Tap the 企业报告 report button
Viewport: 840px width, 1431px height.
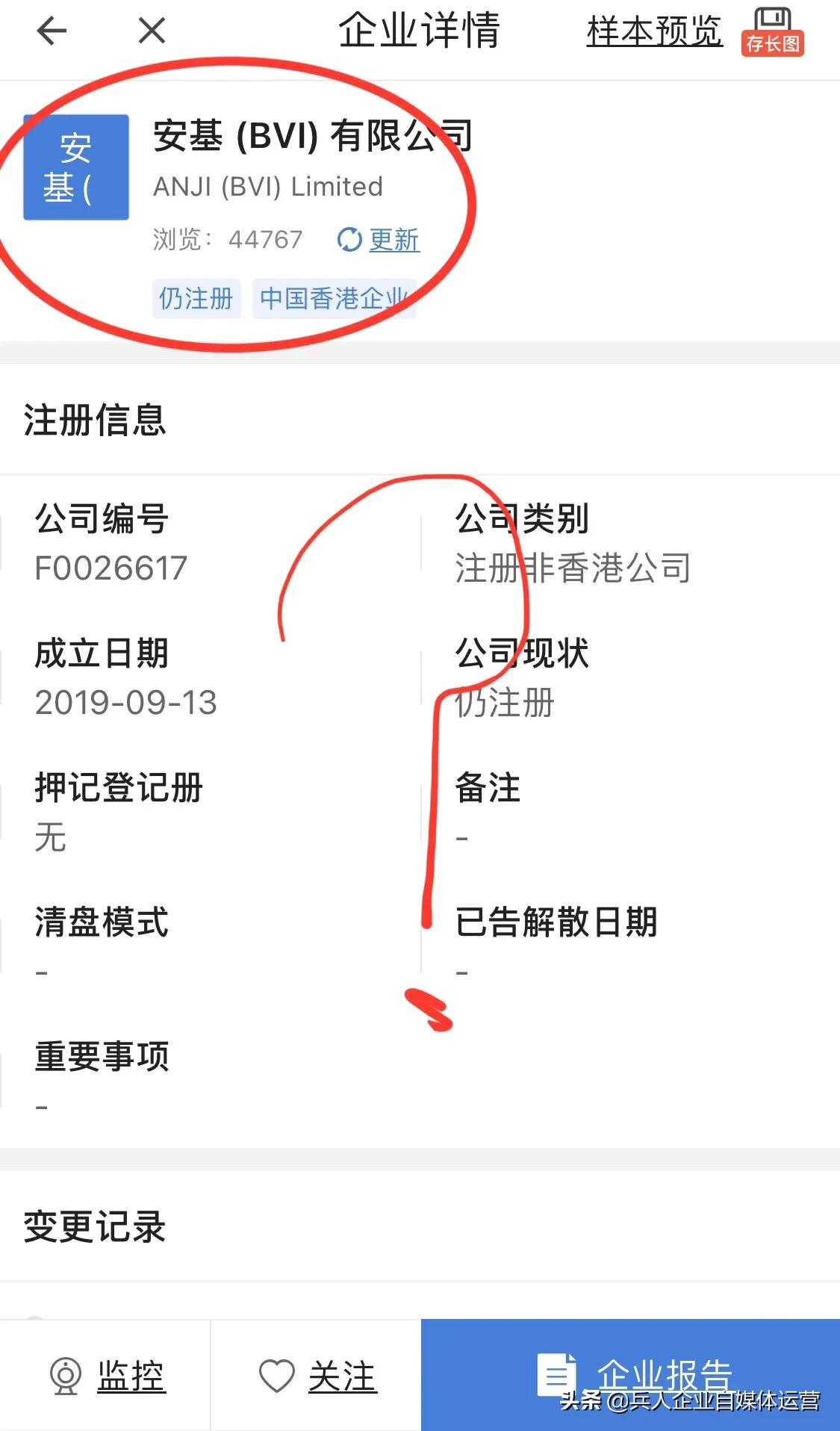631,1374
